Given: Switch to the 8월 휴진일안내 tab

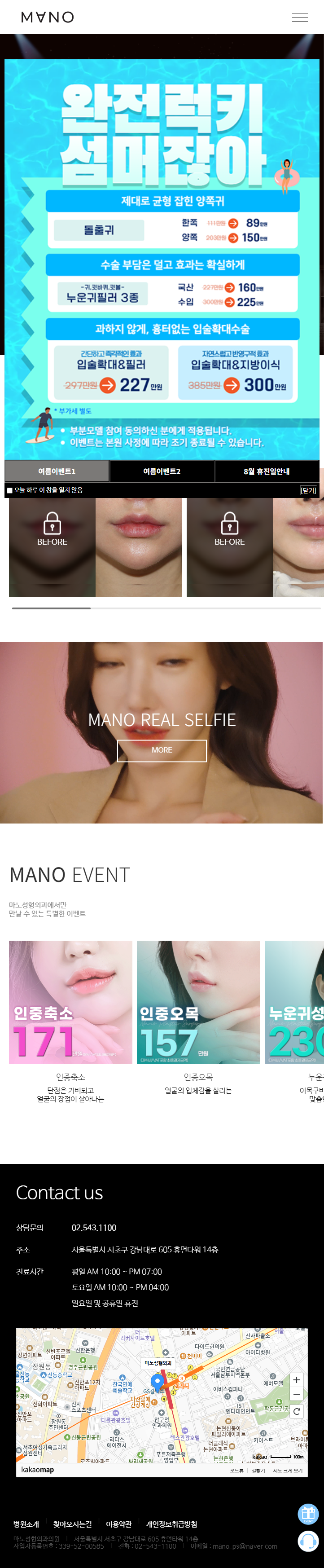Looking at the screenshot, I should 266,471.
